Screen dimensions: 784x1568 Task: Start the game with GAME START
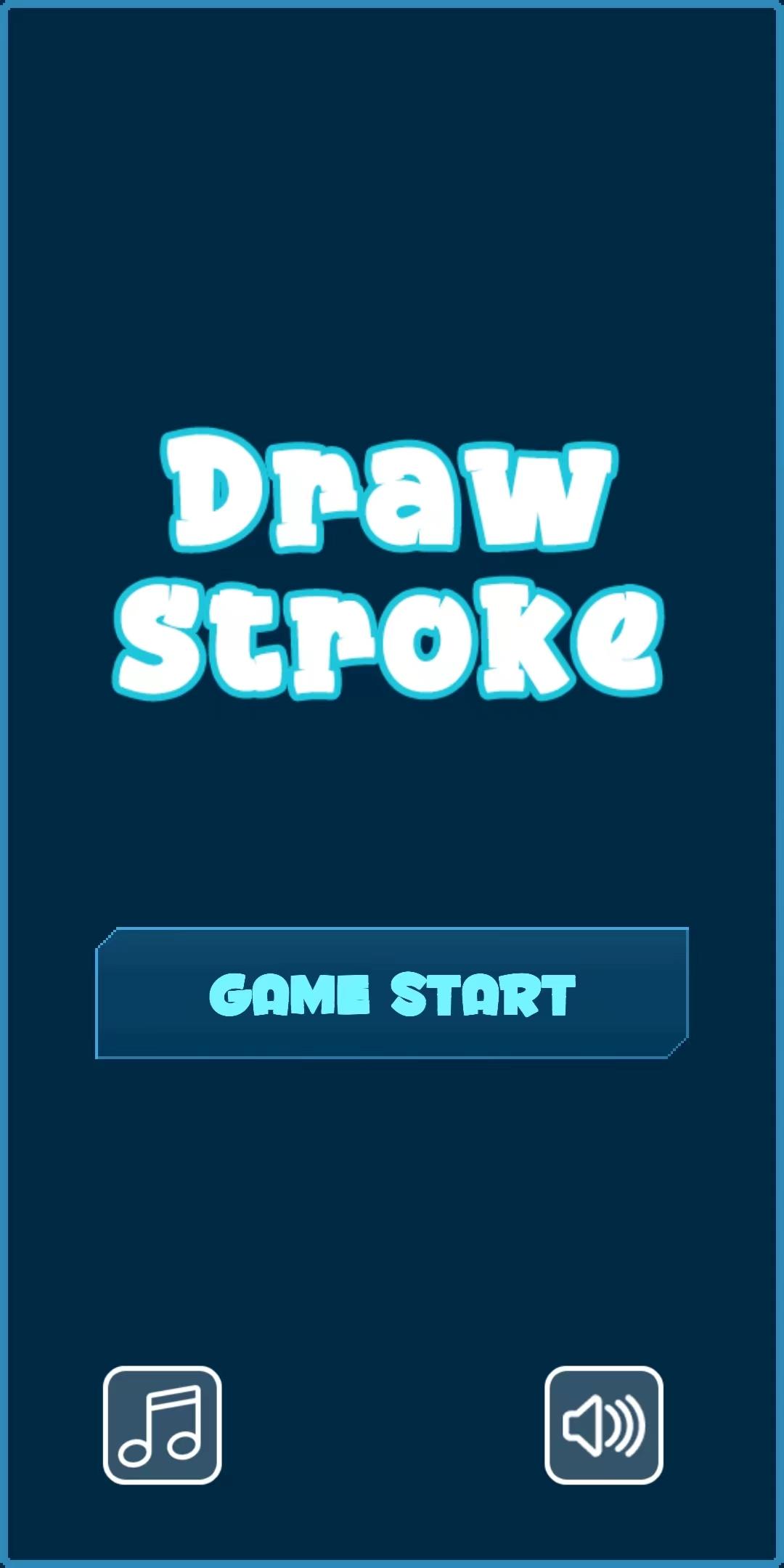tap(392, 993)
